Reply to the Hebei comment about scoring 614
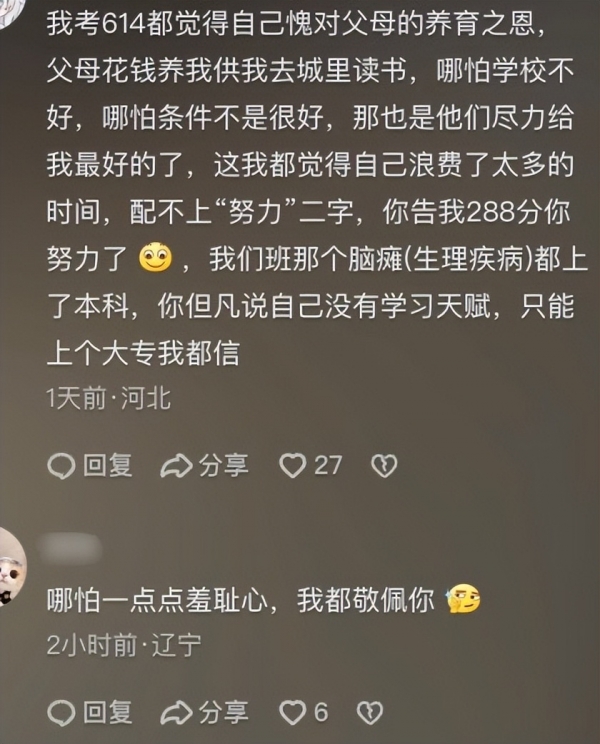The height and width of the screenshot is (744, 600). 90,465
